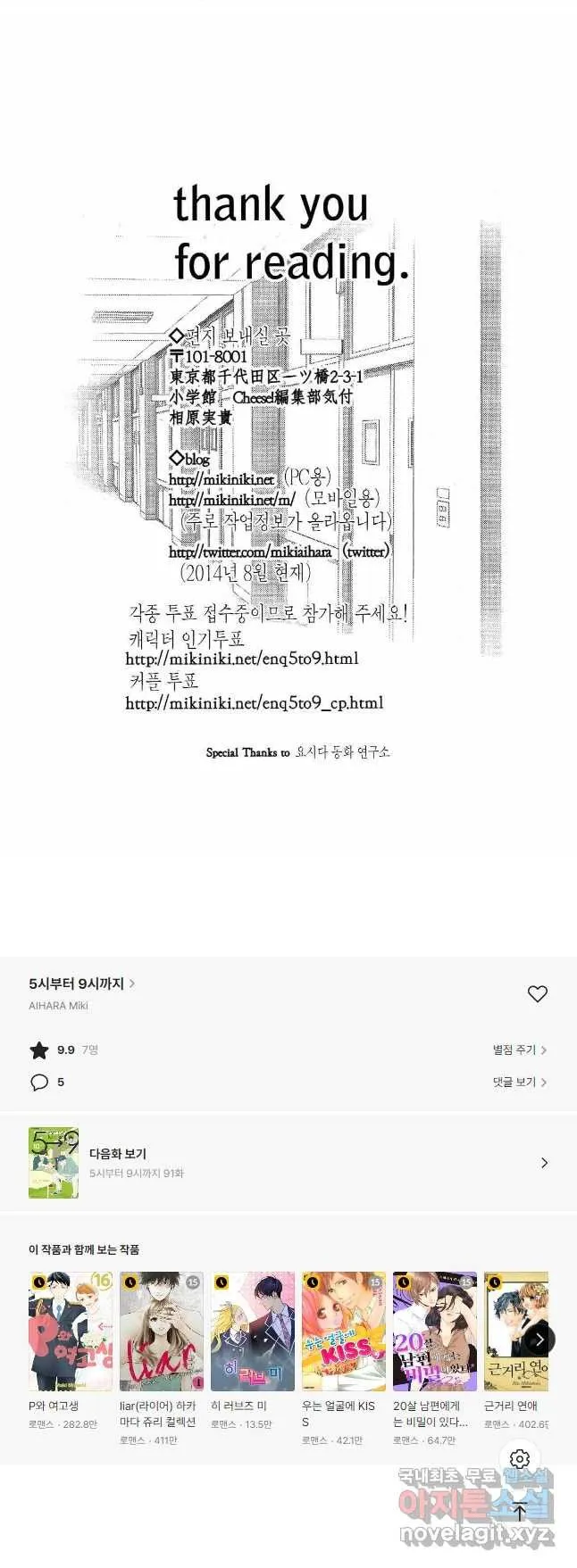577x1568 pixels.
Task: Open 별점 주기 to rate
Action: pyautogui.click(x=519, y=1049)
